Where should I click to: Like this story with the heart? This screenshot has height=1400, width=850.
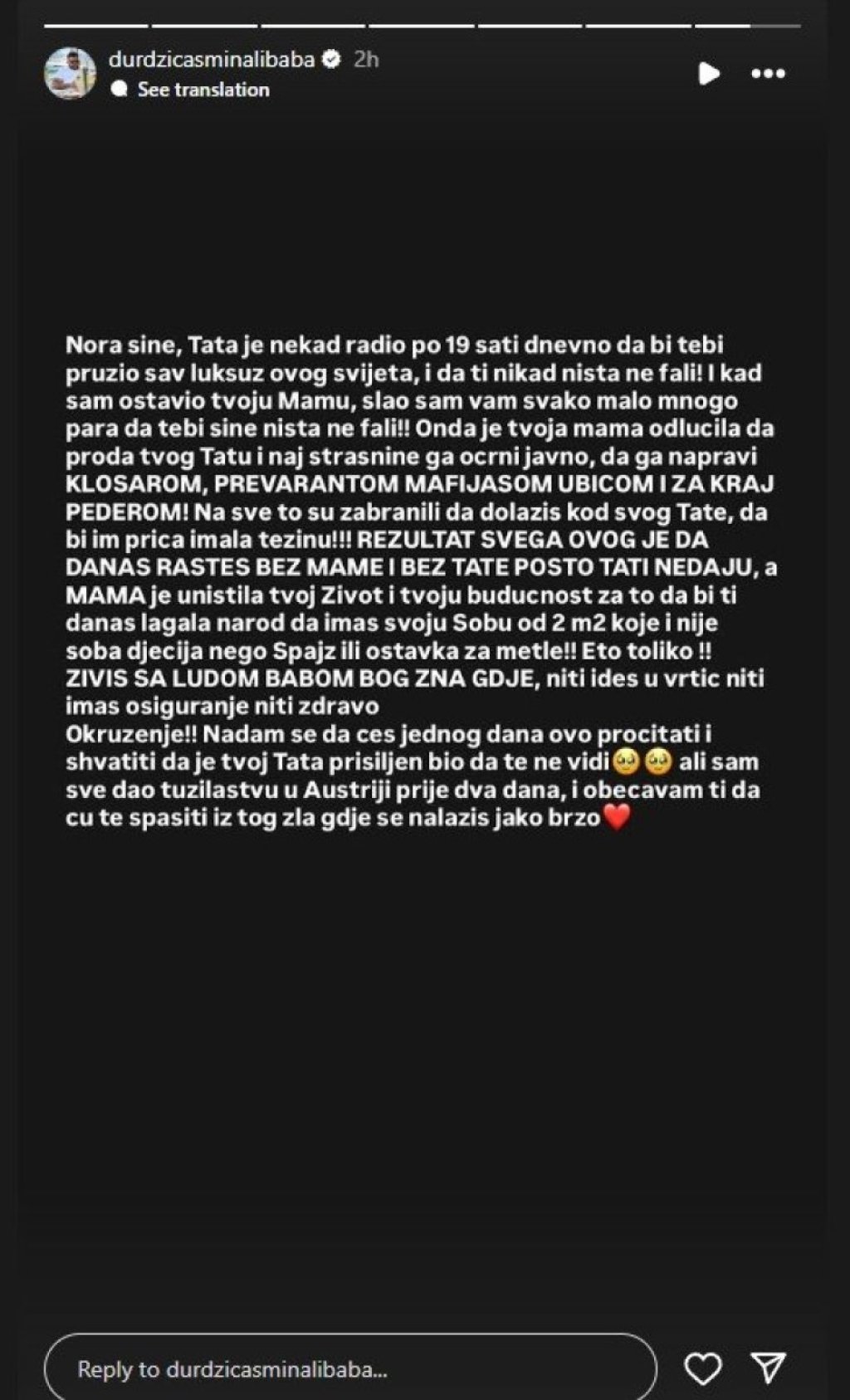(x=702, y=1368)
